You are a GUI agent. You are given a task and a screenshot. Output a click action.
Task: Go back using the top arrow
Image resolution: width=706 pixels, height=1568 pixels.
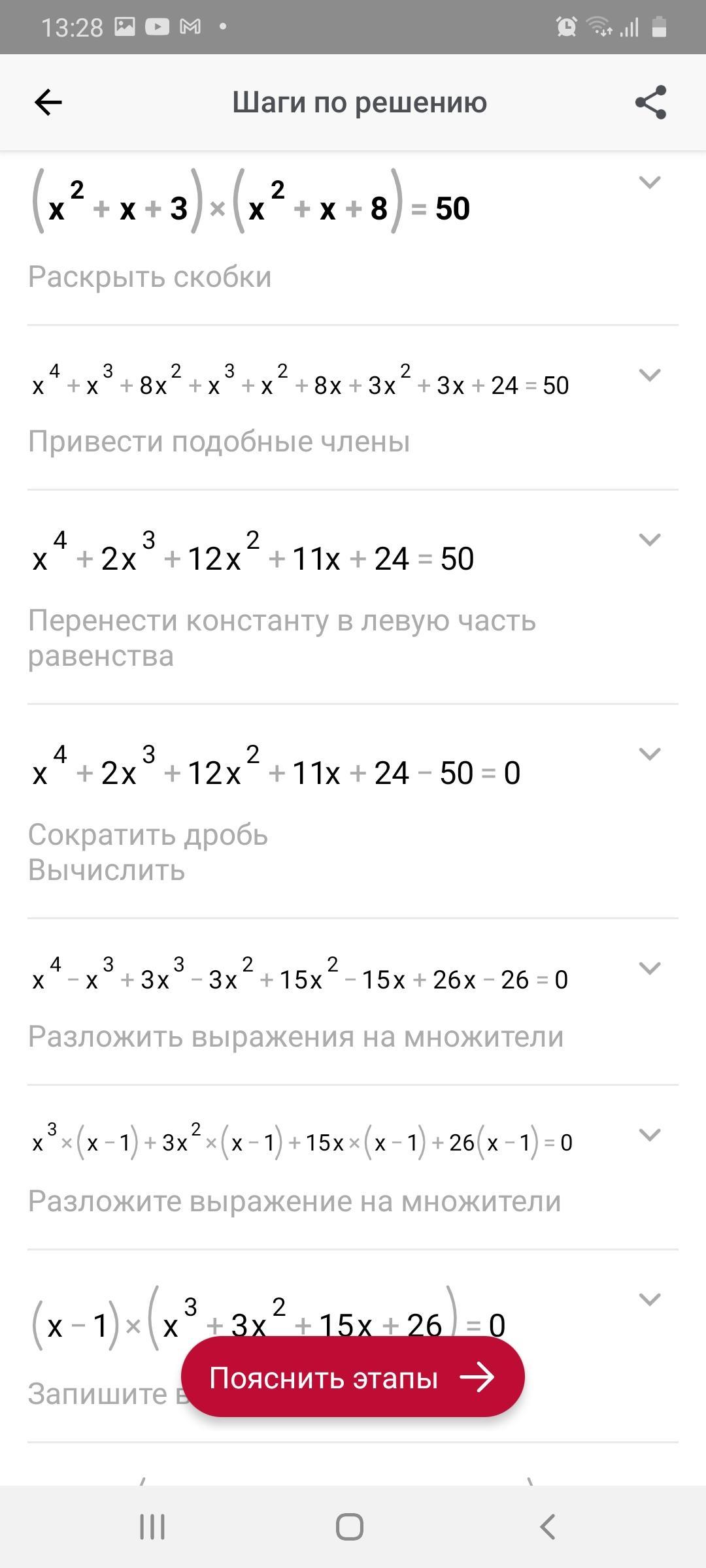pyautogui.click(x=48, y=103)
